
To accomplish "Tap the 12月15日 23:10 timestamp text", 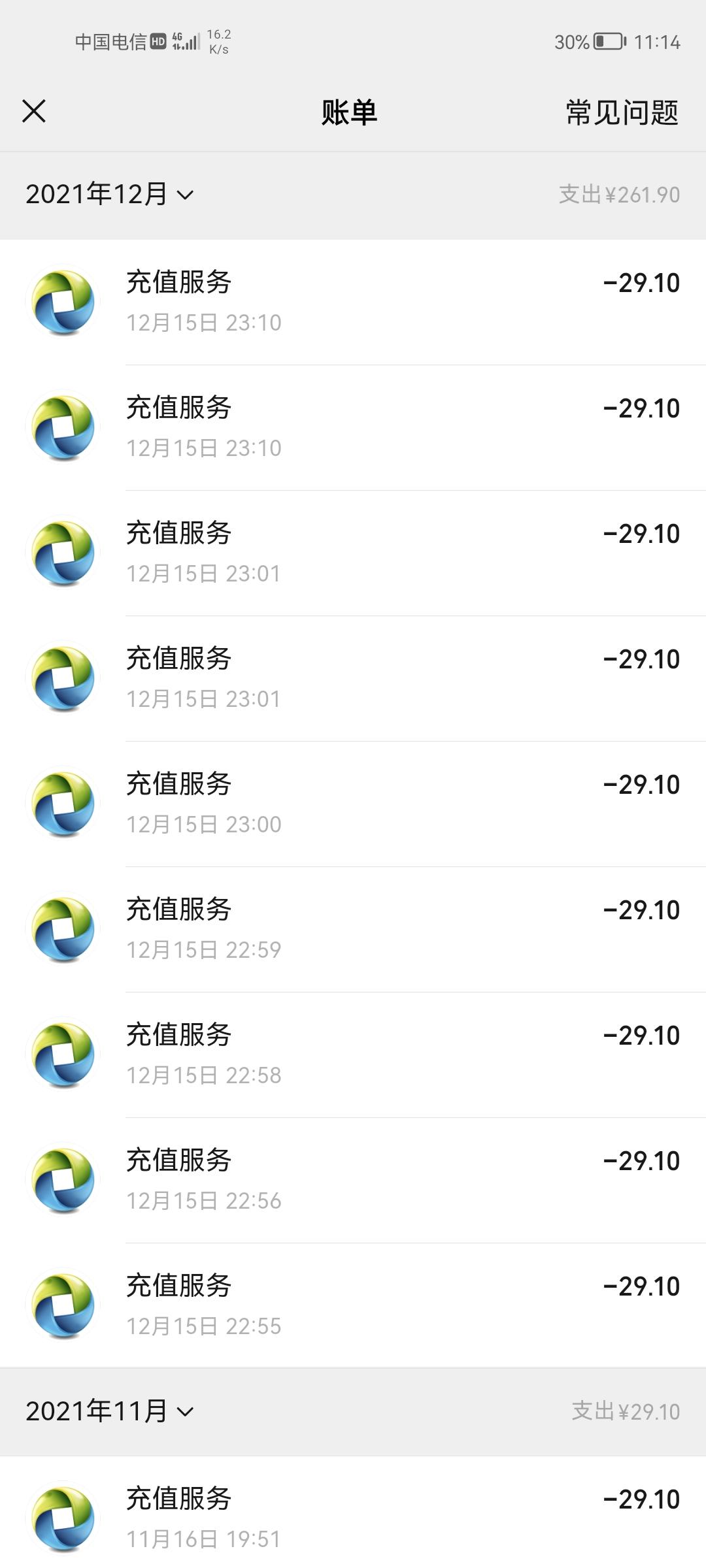I will point(204,321).
